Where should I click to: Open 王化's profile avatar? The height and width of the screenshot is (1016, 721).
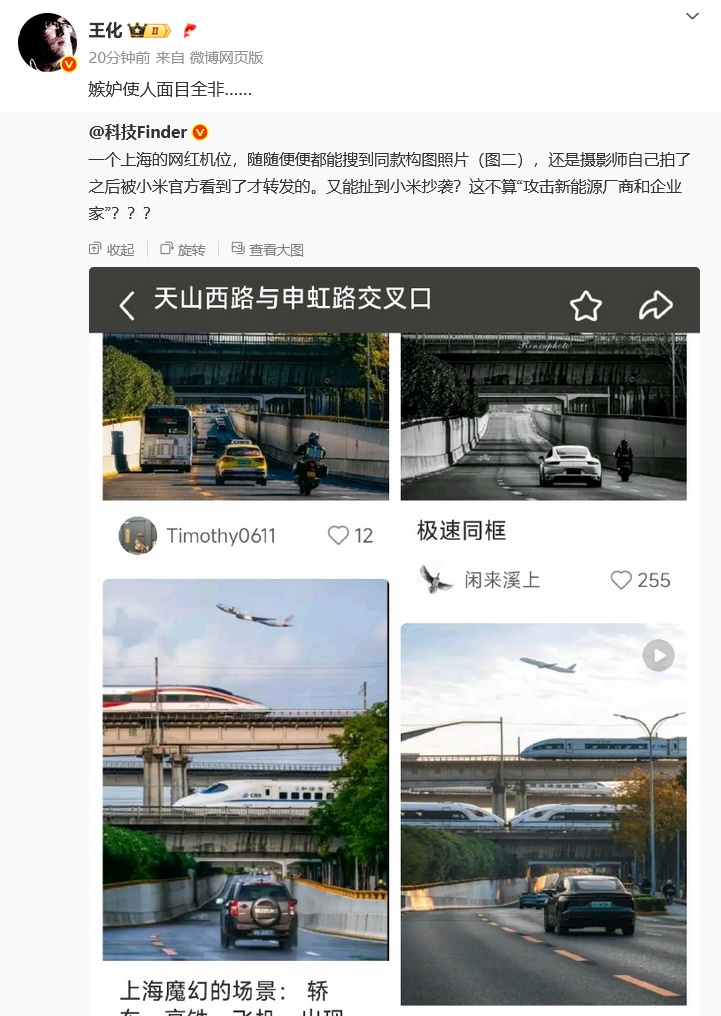coord(46,42)
